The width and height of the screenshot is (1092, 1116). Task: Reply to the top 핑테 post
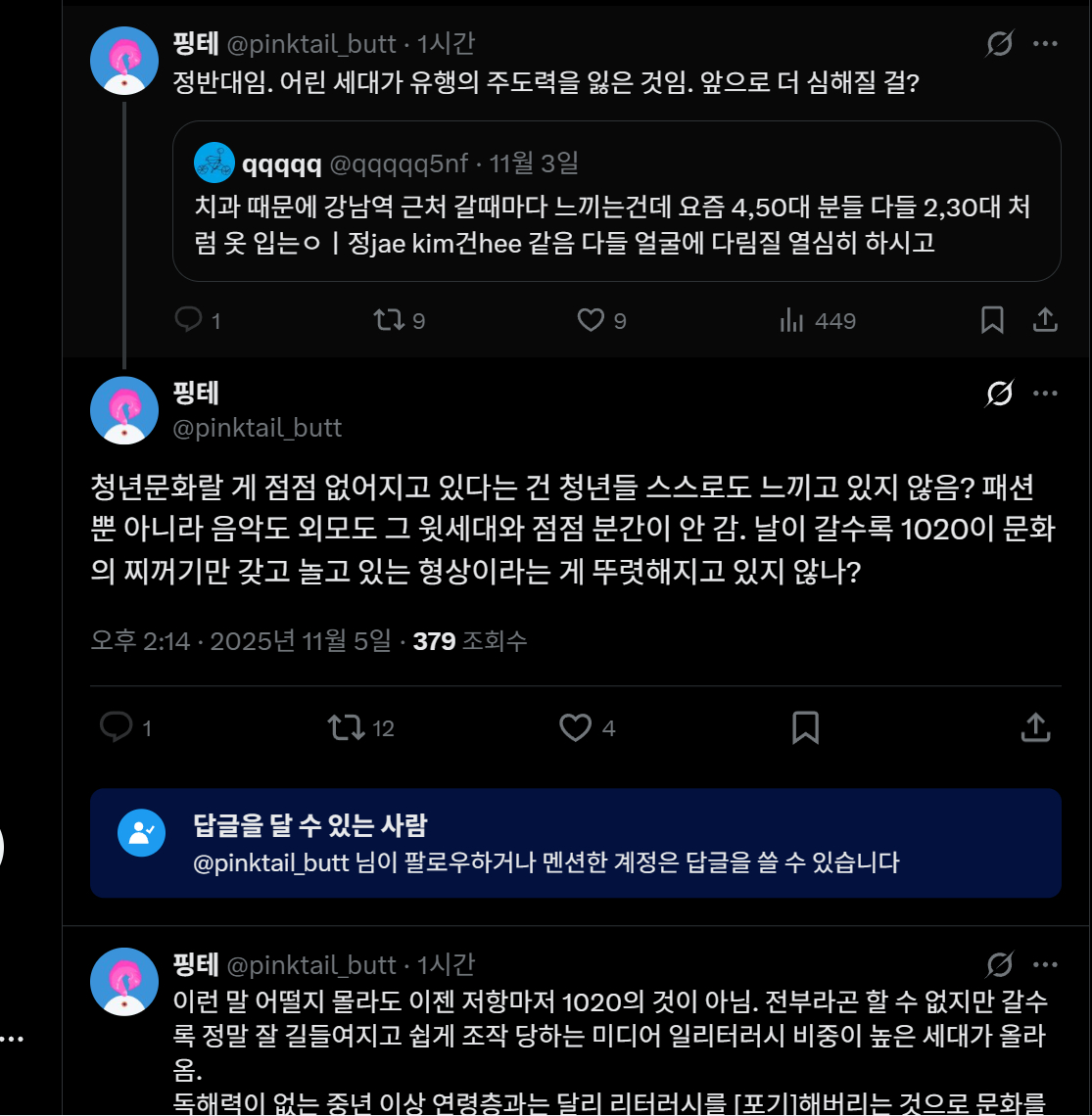coord(188,320)
